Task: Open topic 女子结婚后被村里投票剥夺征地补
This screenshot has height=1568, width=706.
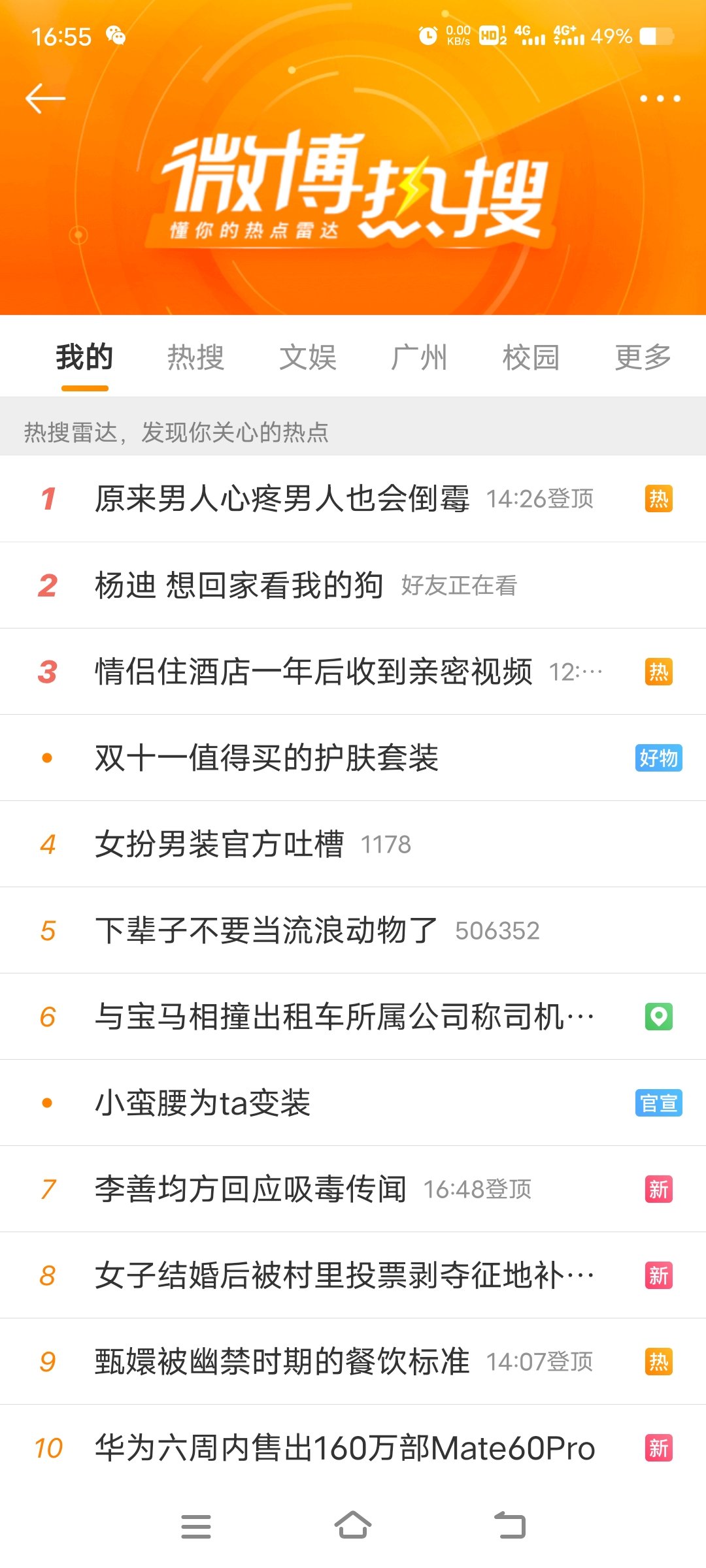Action: click(353, 1275)
